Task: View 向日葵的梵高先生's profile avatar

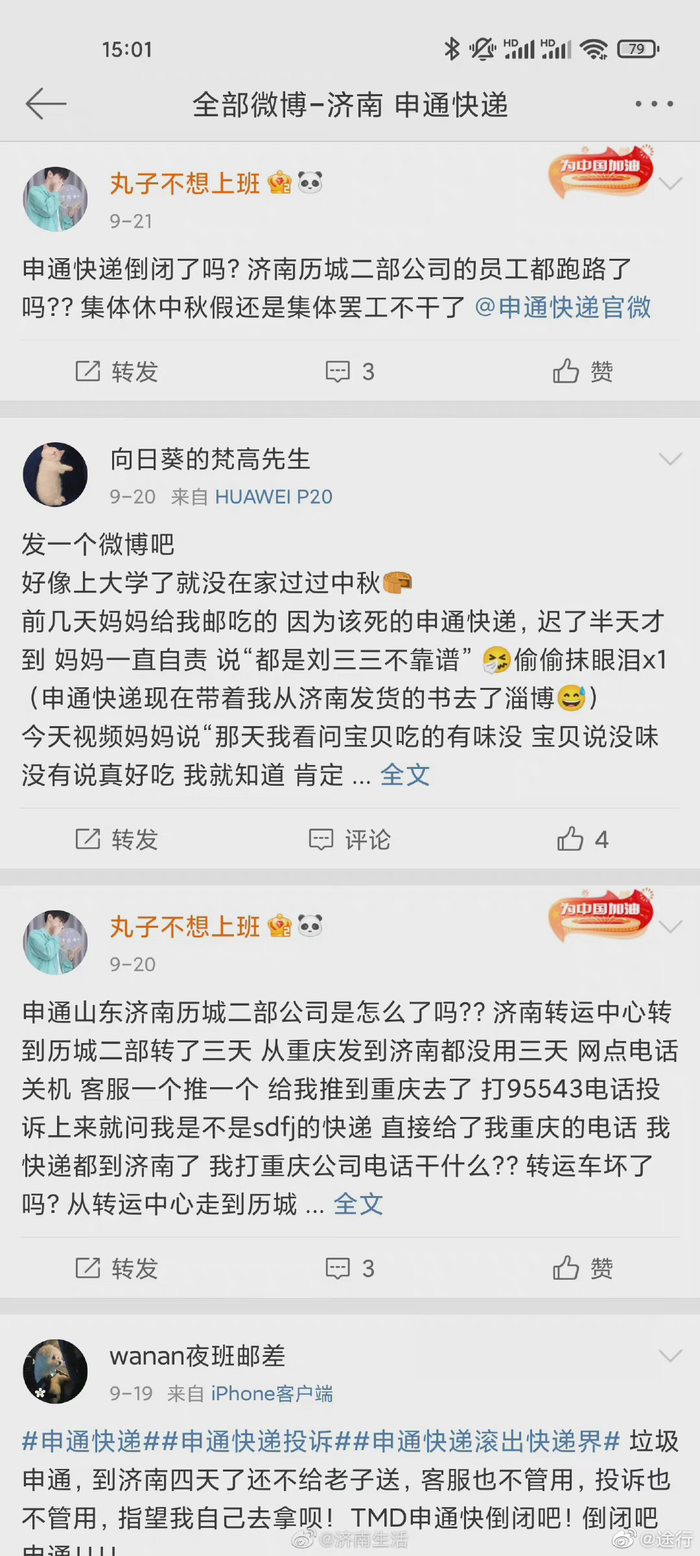Action: tap(55, 474)
